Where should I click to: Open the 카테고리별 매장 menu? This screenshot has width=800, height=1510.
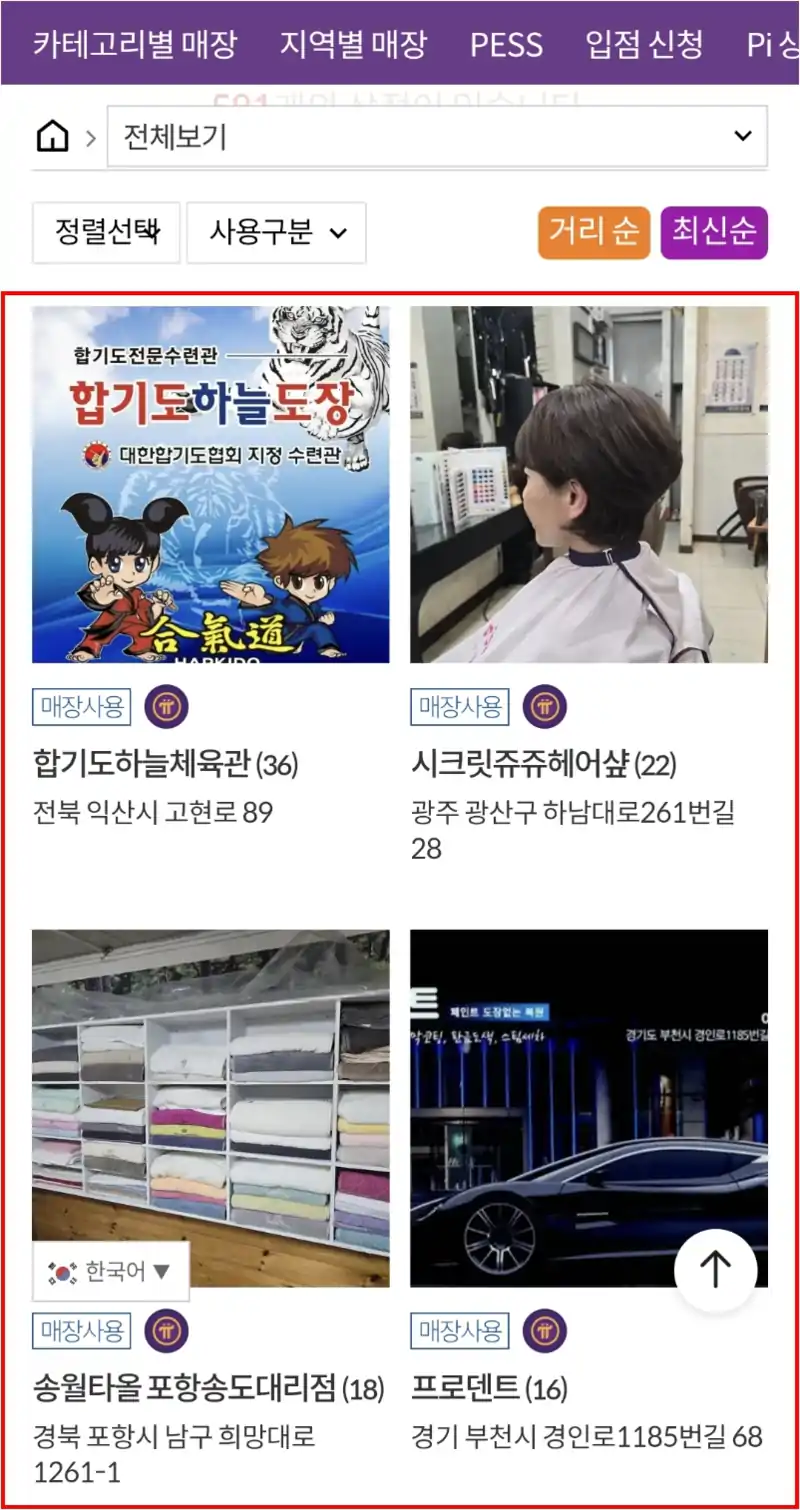tap(135, 44)
